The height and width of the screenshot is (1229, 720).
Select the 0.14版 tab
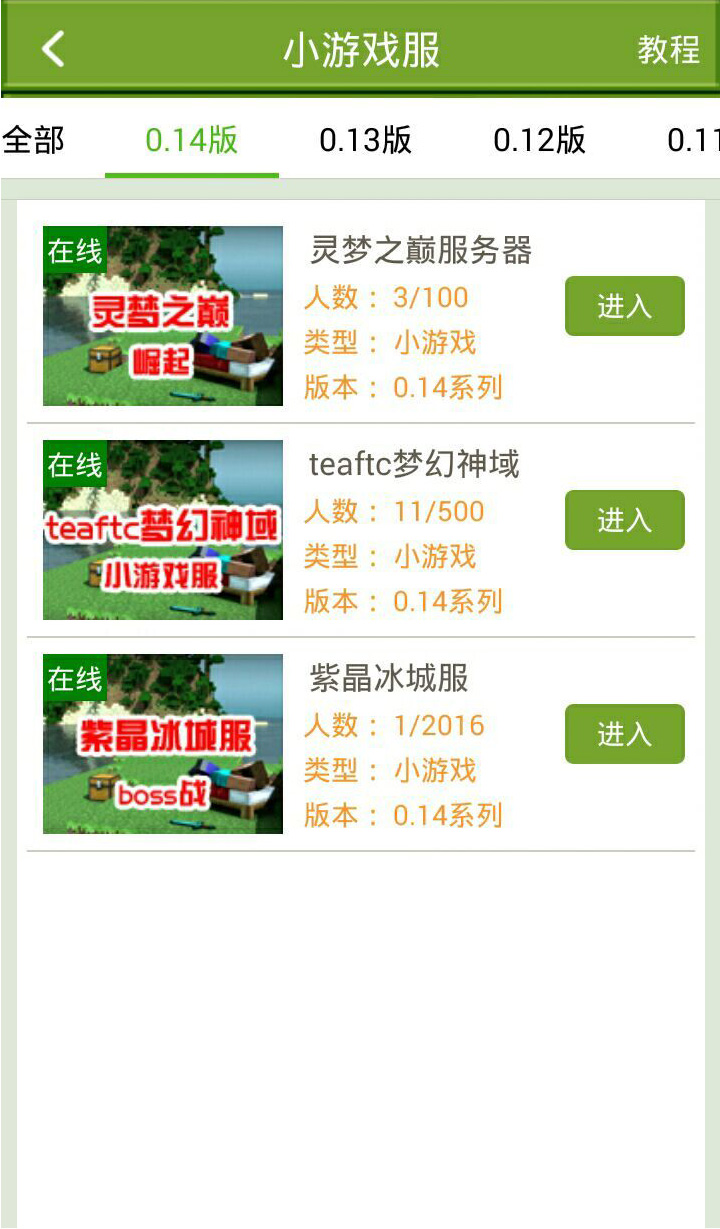coord(190,141)
